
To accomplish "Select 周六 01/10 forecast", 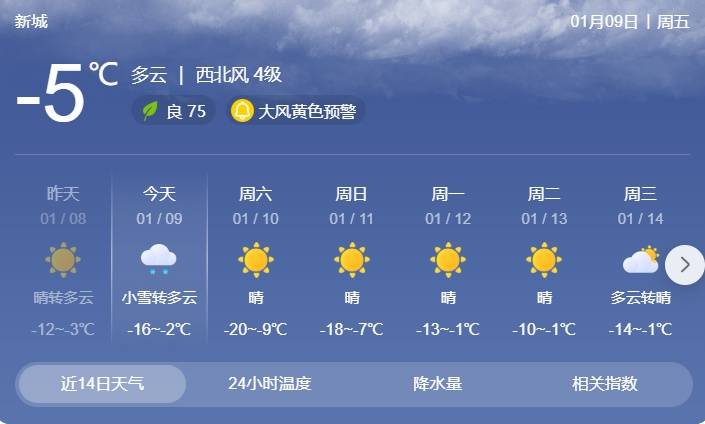I will [x=256, y=260].
